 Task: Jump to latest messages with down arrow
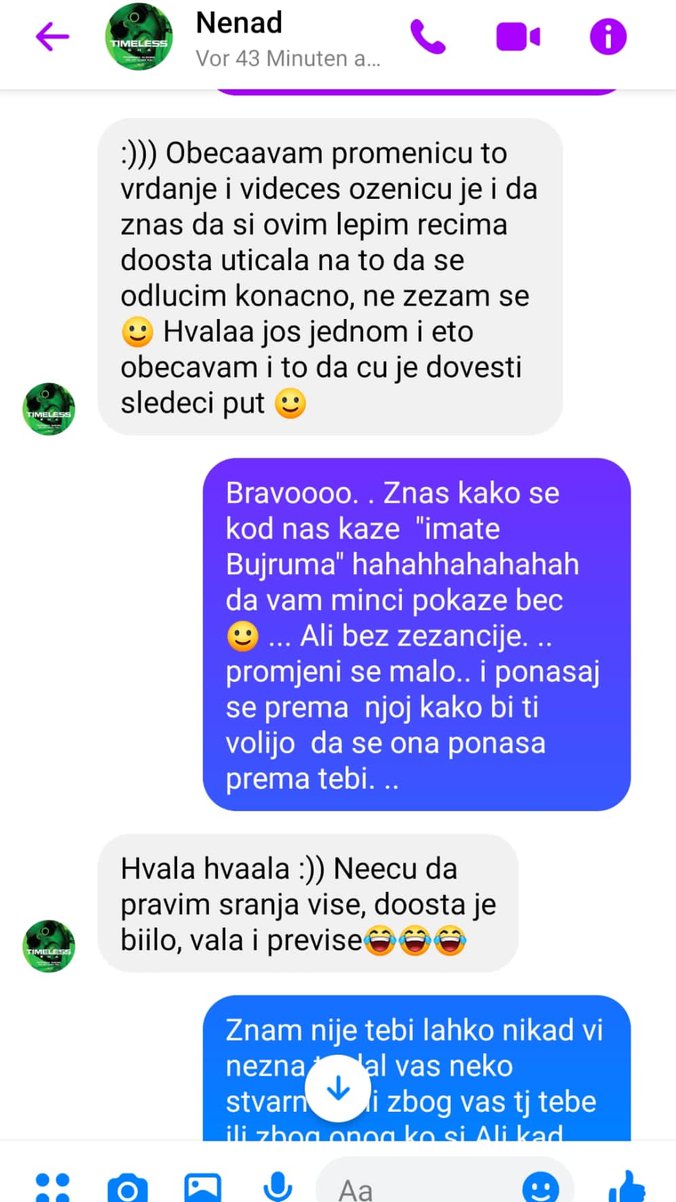coord(338,1087)
